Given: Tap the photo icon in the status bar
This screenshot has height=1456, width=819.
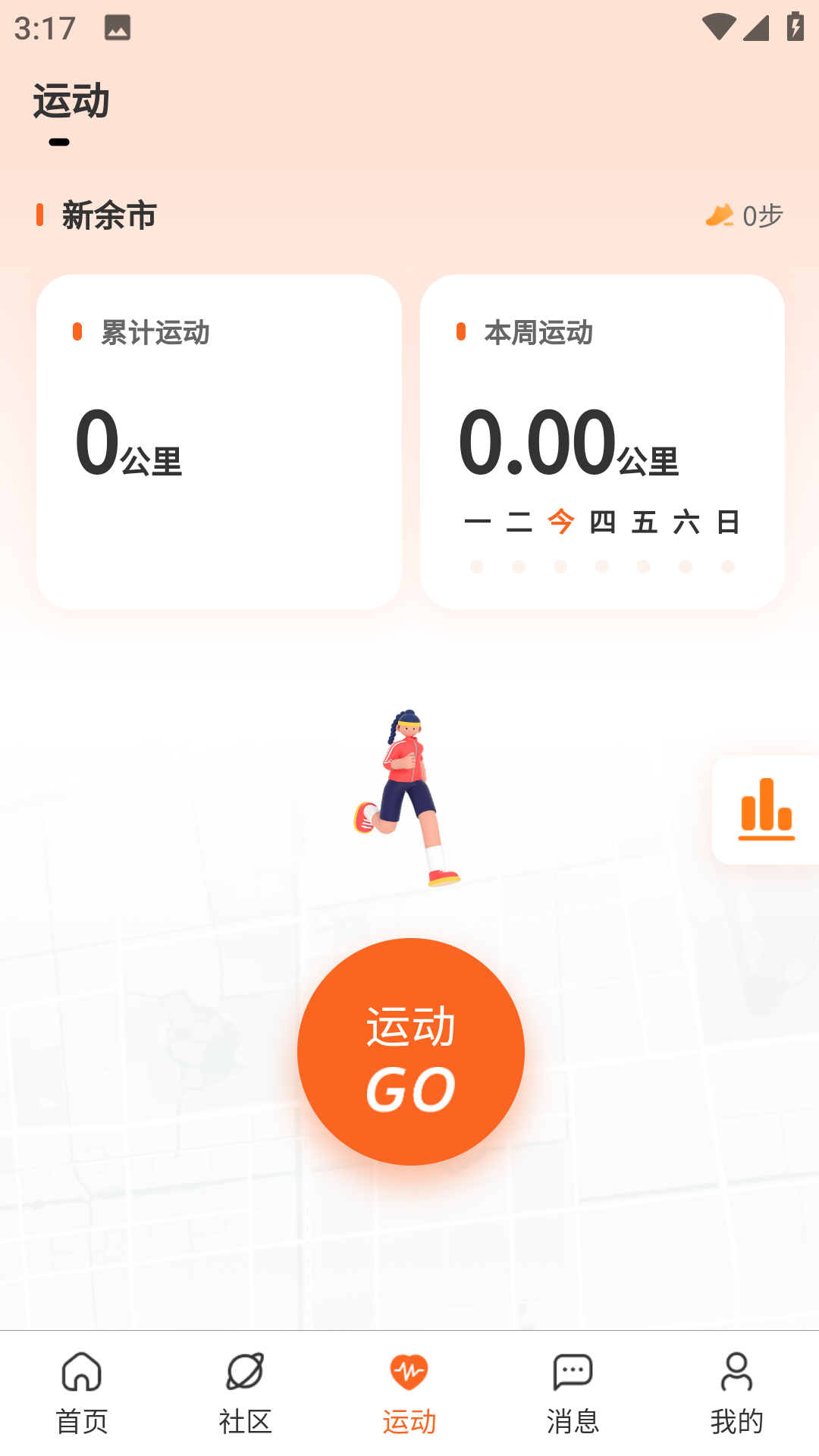Looking at the screenshot, I should (118, 28).
